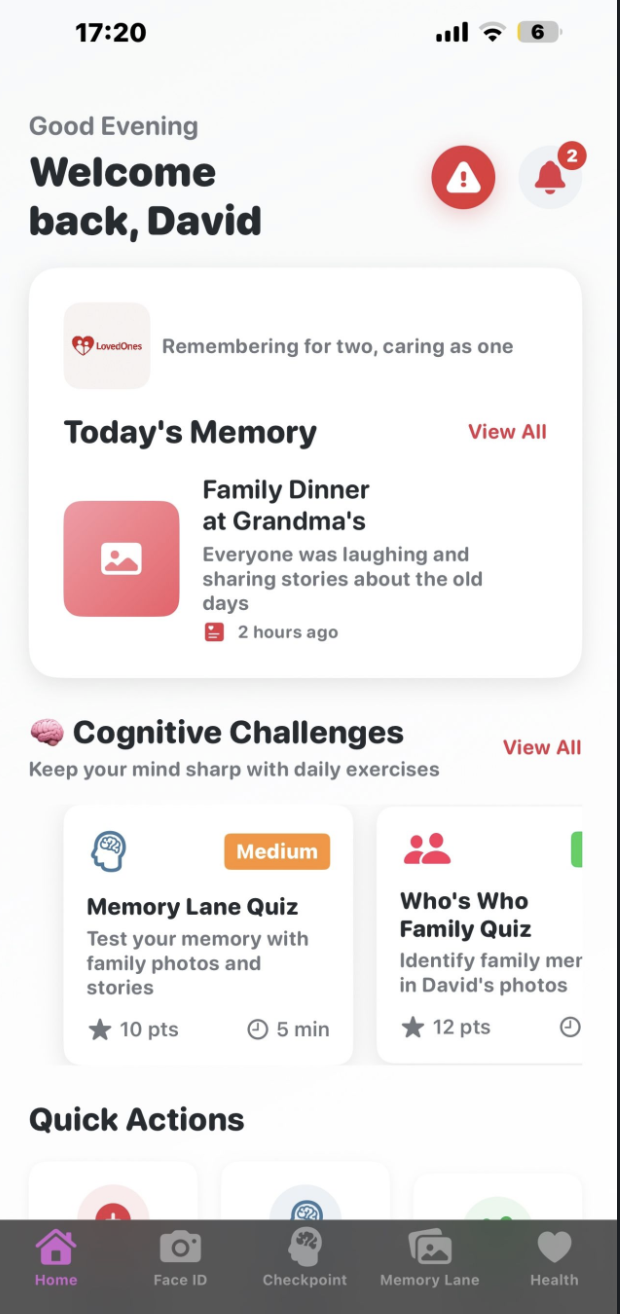Start the Memory Lane Quiz
The height and width of the screenshot is (1314, 620).
pyautogui.click(x=208, y=934)
